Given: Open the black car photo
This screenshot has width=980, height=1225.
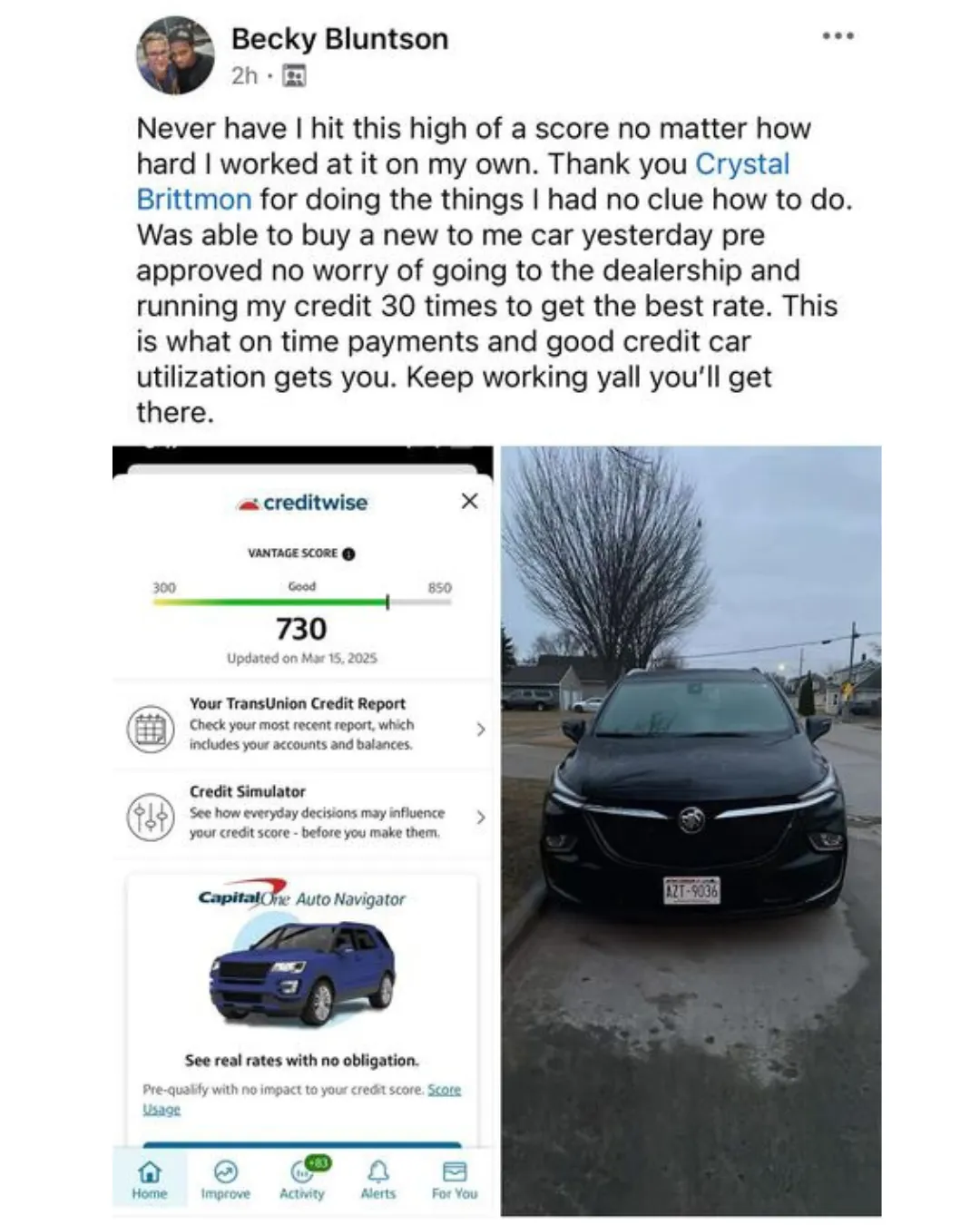Looking at the screenshot, I should [691, 830].
